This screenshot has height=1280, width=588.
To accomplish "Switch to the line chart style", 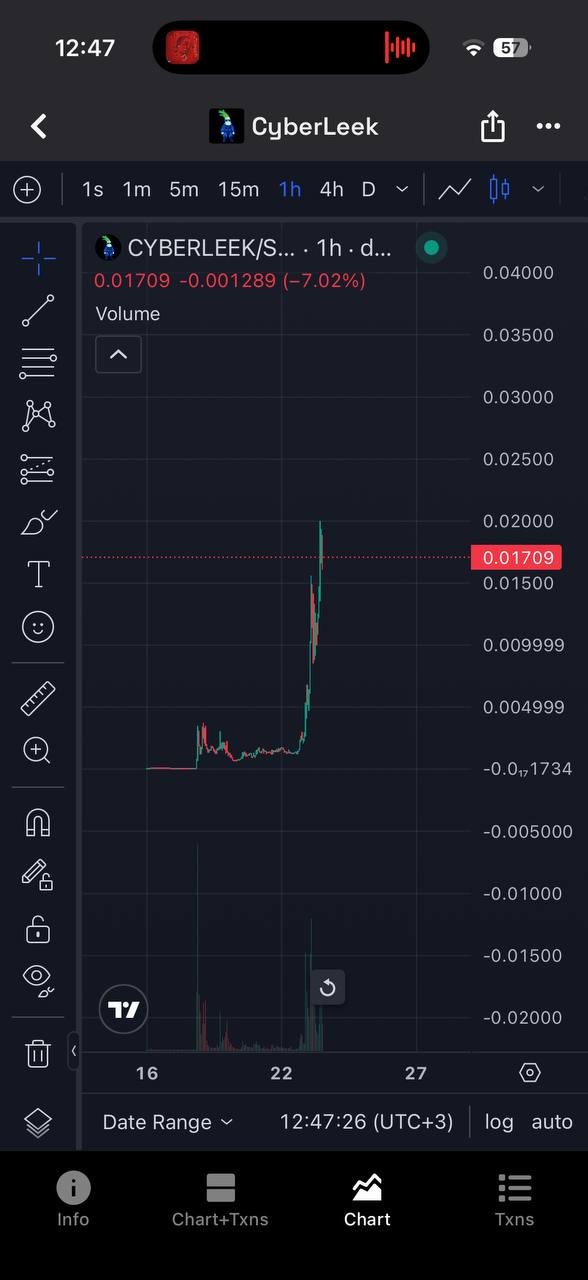I will [455, 189].
